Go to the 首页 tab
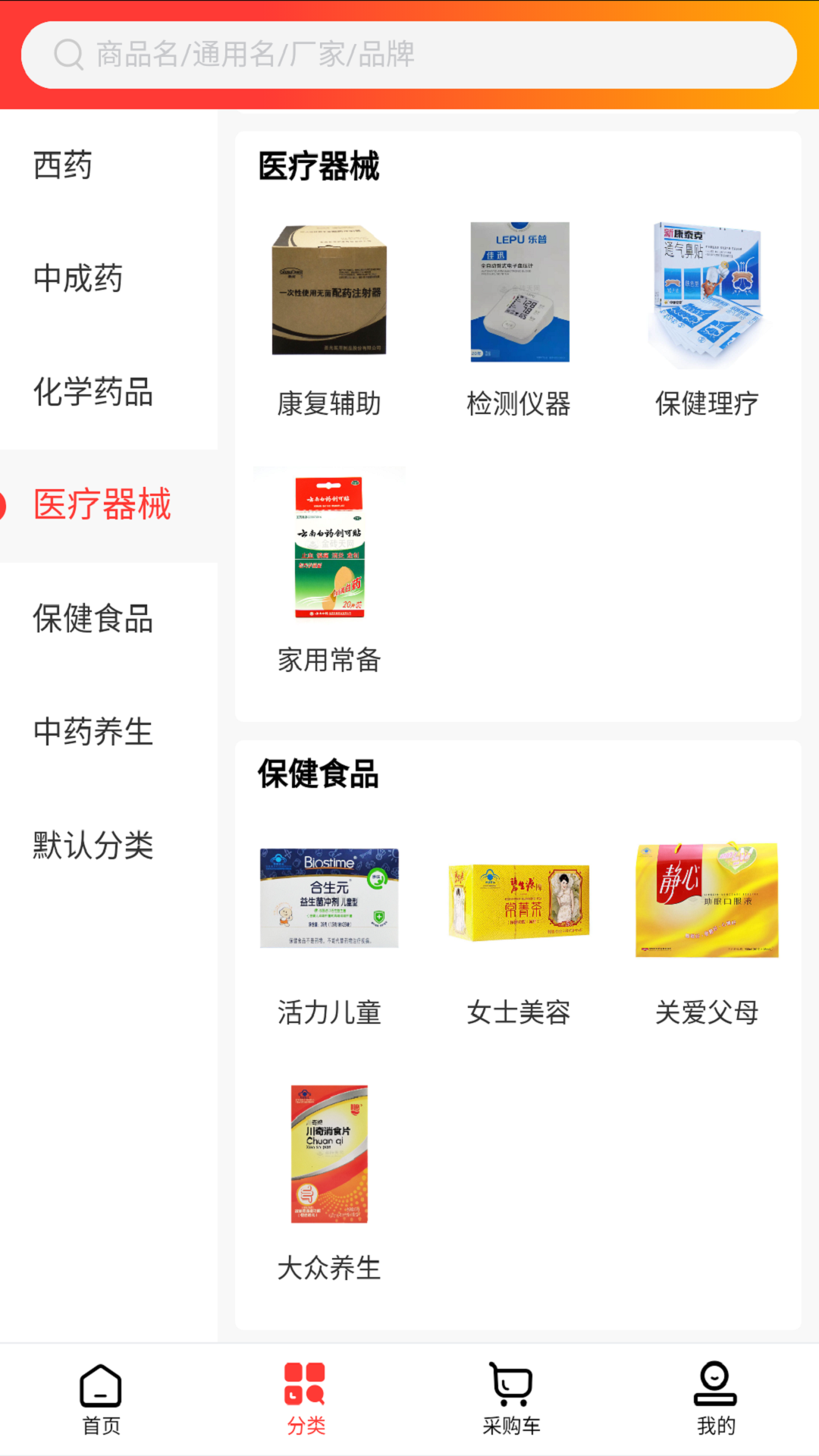This screenshot has width=819, height=1456. click(101, 1400)
